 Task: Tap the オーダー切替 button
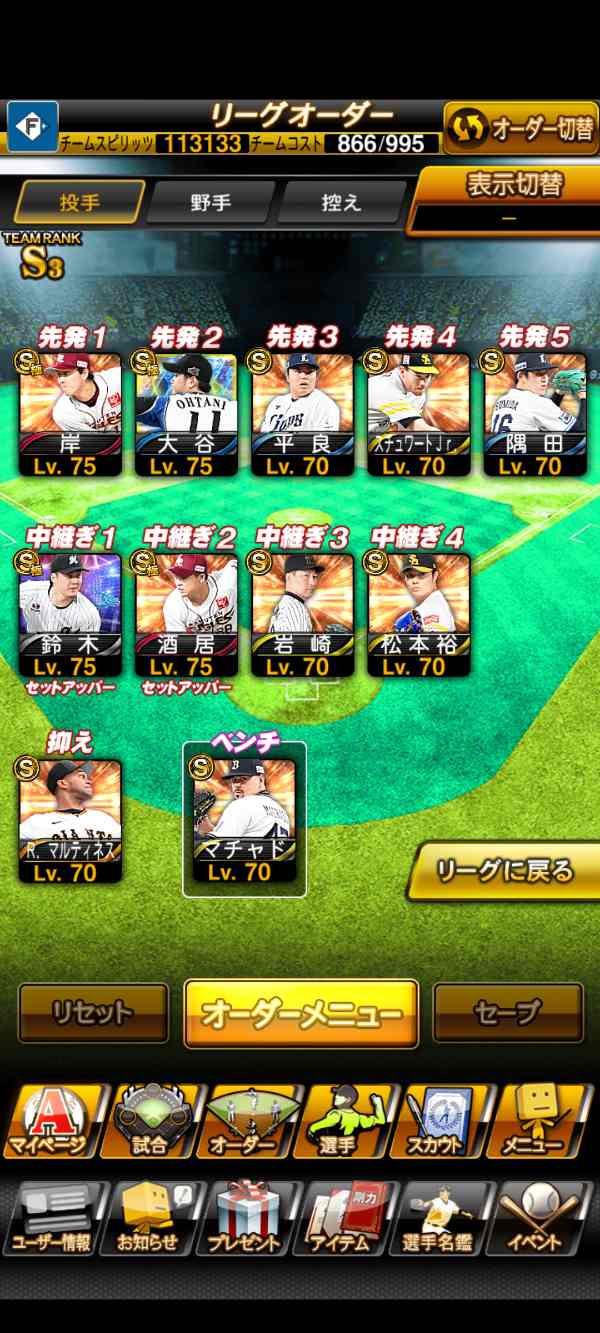pyautogui.click(x=520, y=128)
